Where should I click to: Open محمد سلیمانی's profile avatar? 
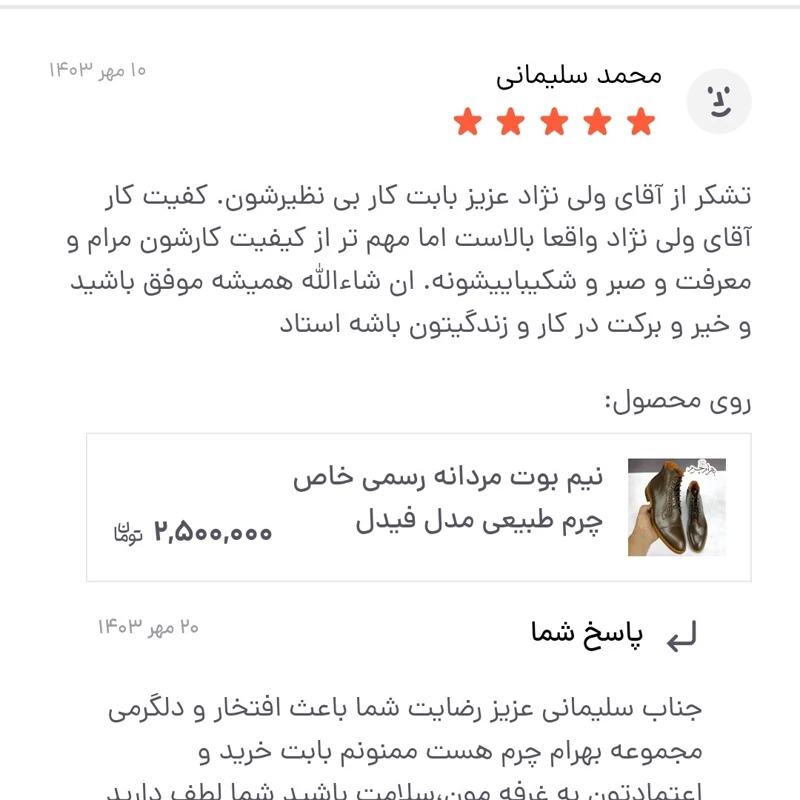pyautogui.click(x=718, y=102)
